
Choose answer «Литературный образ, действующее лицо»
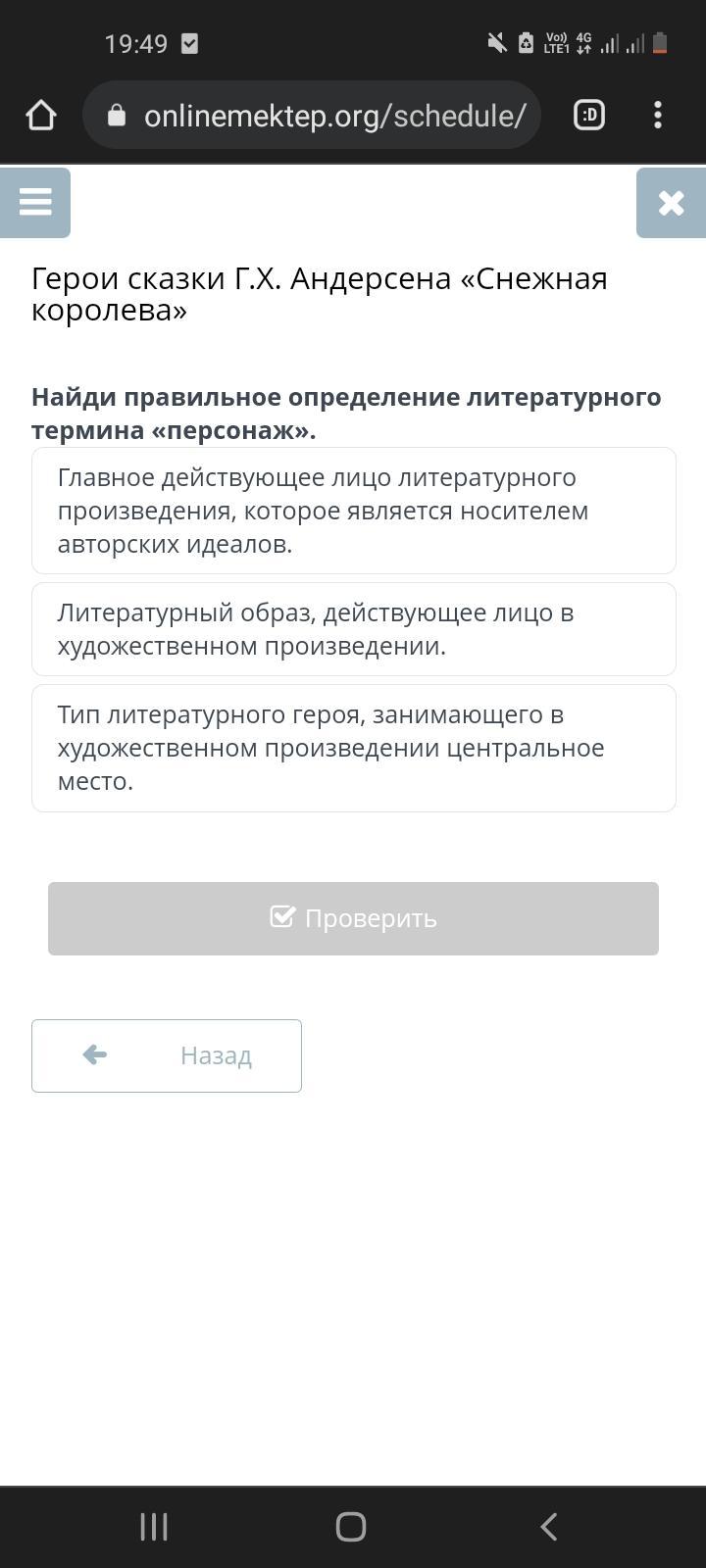click(354, 629)
